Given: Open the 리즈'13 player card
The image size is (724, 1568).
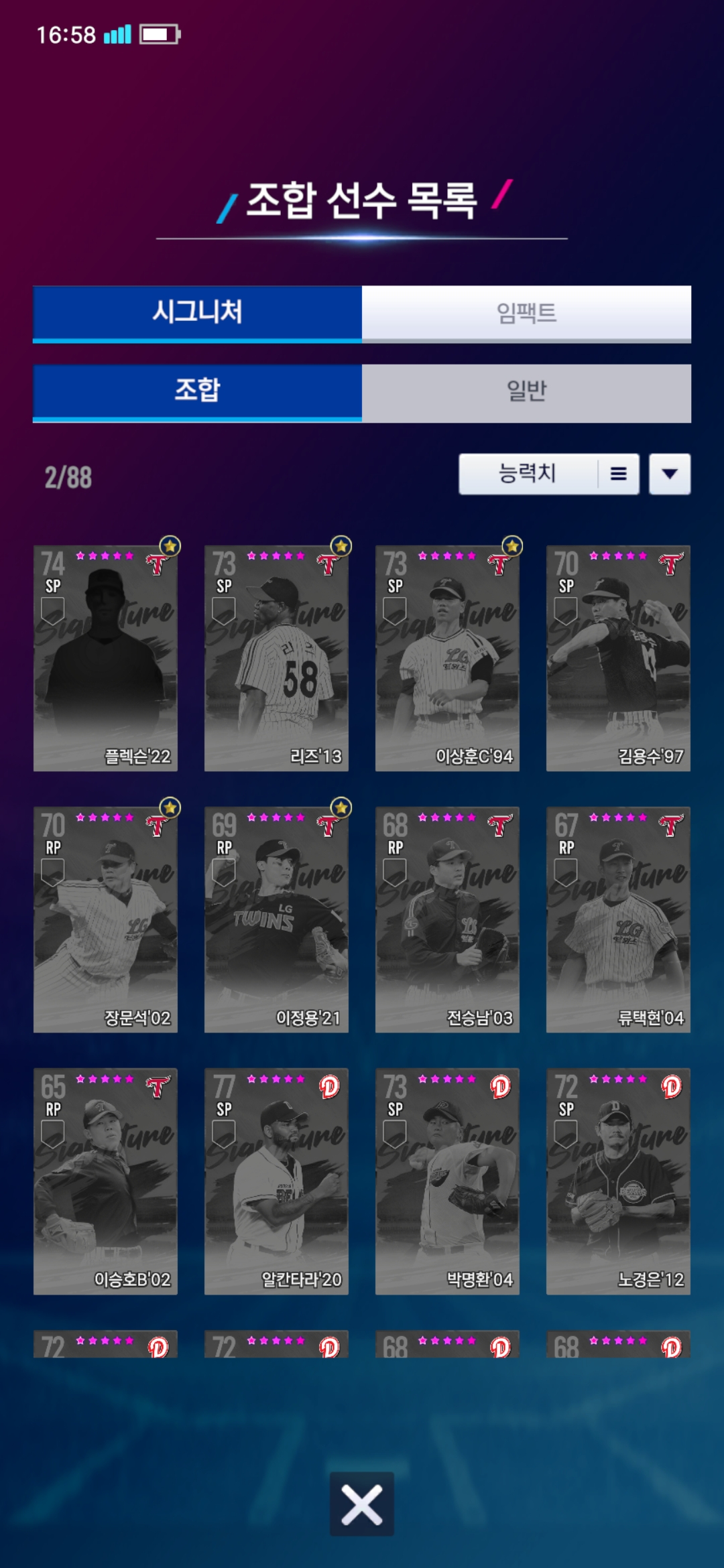Looking at the screenshot, I should 276,658.
